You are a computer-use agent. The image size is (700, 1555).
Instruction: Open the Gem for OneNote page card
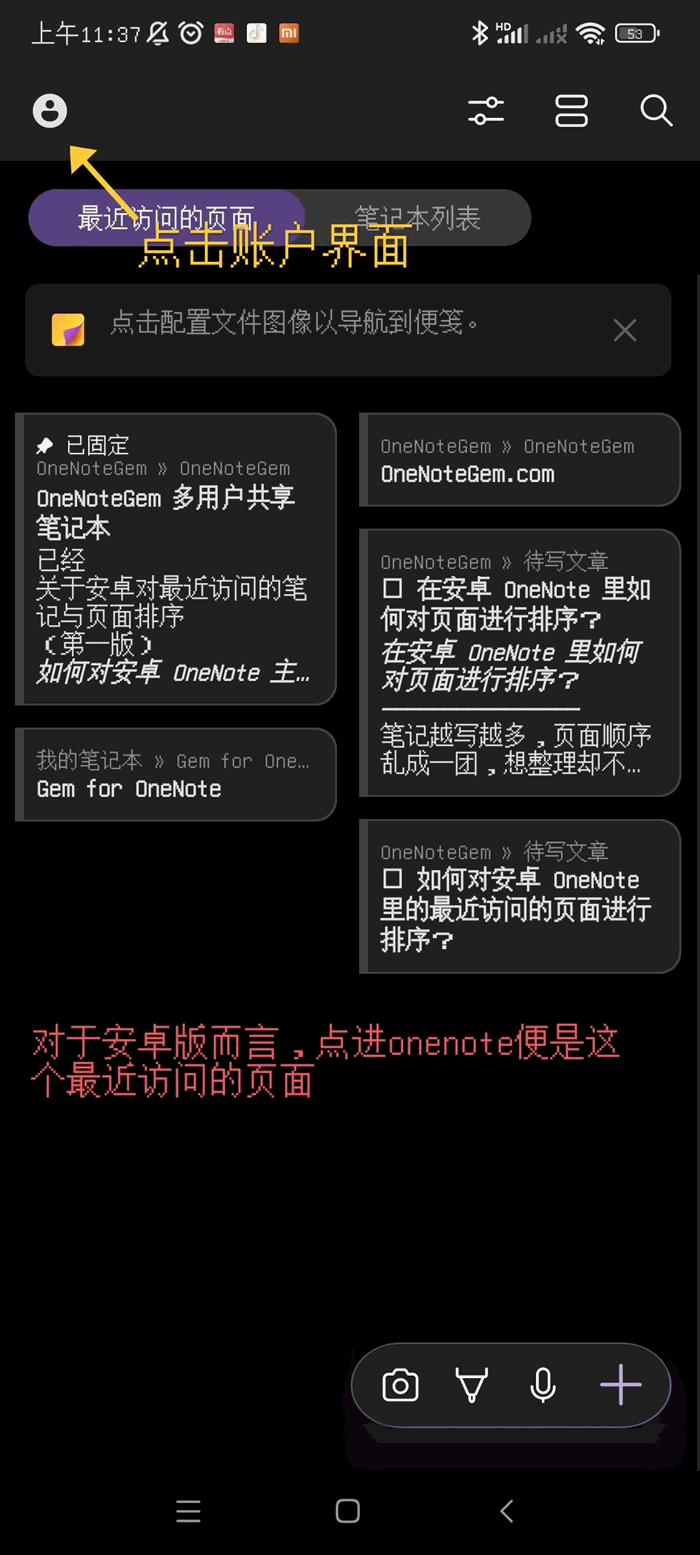coord(176,775)
